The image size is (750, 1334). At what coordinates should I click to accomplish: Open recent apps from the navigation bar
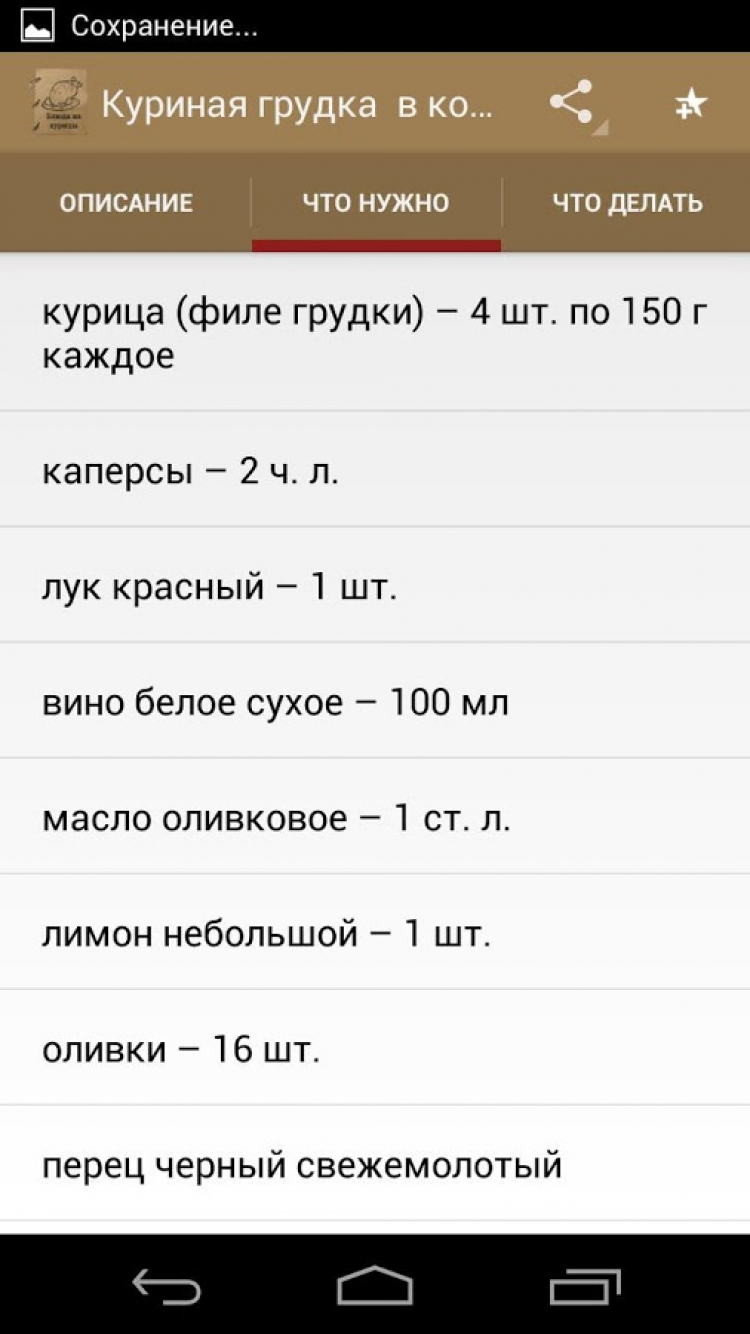click(x=585, y=1286)
